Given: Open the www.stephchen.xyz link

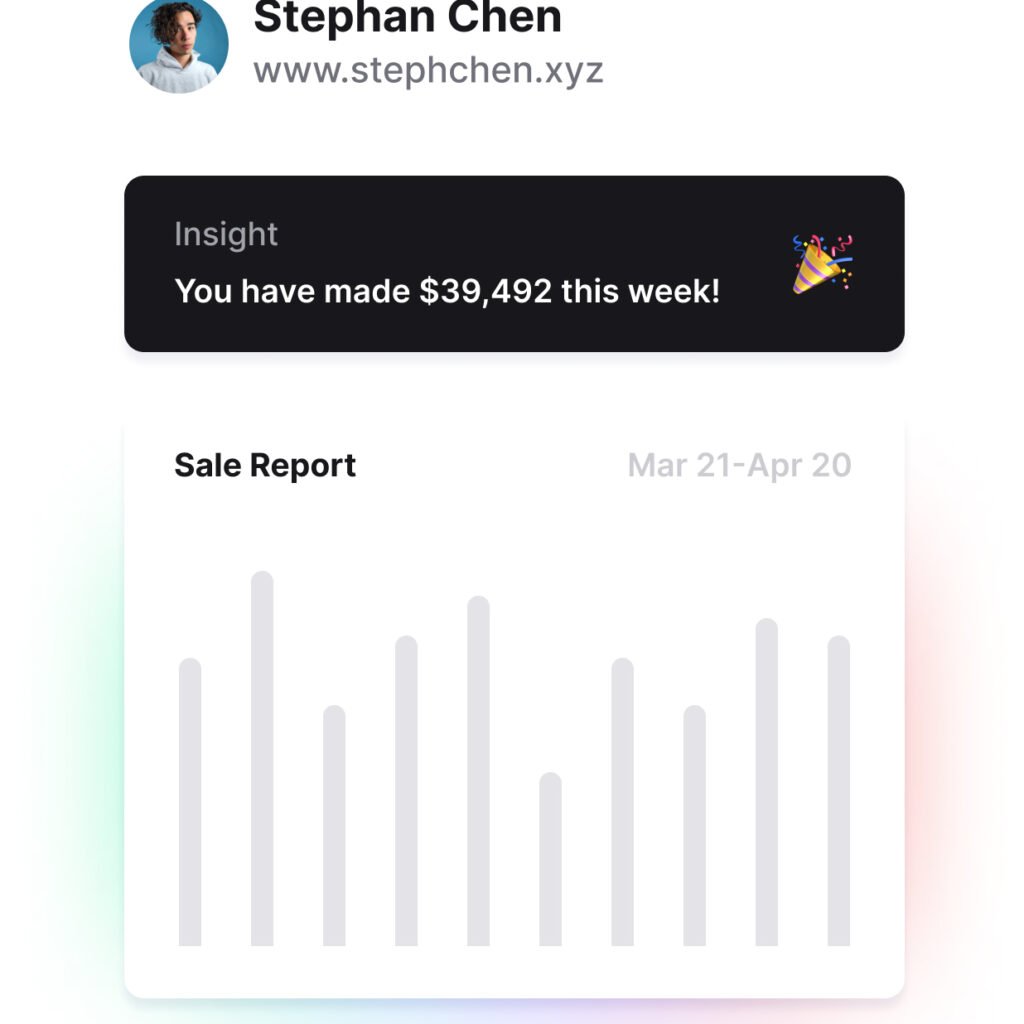Looking at the screenshot, I should (x=428, y=71).
